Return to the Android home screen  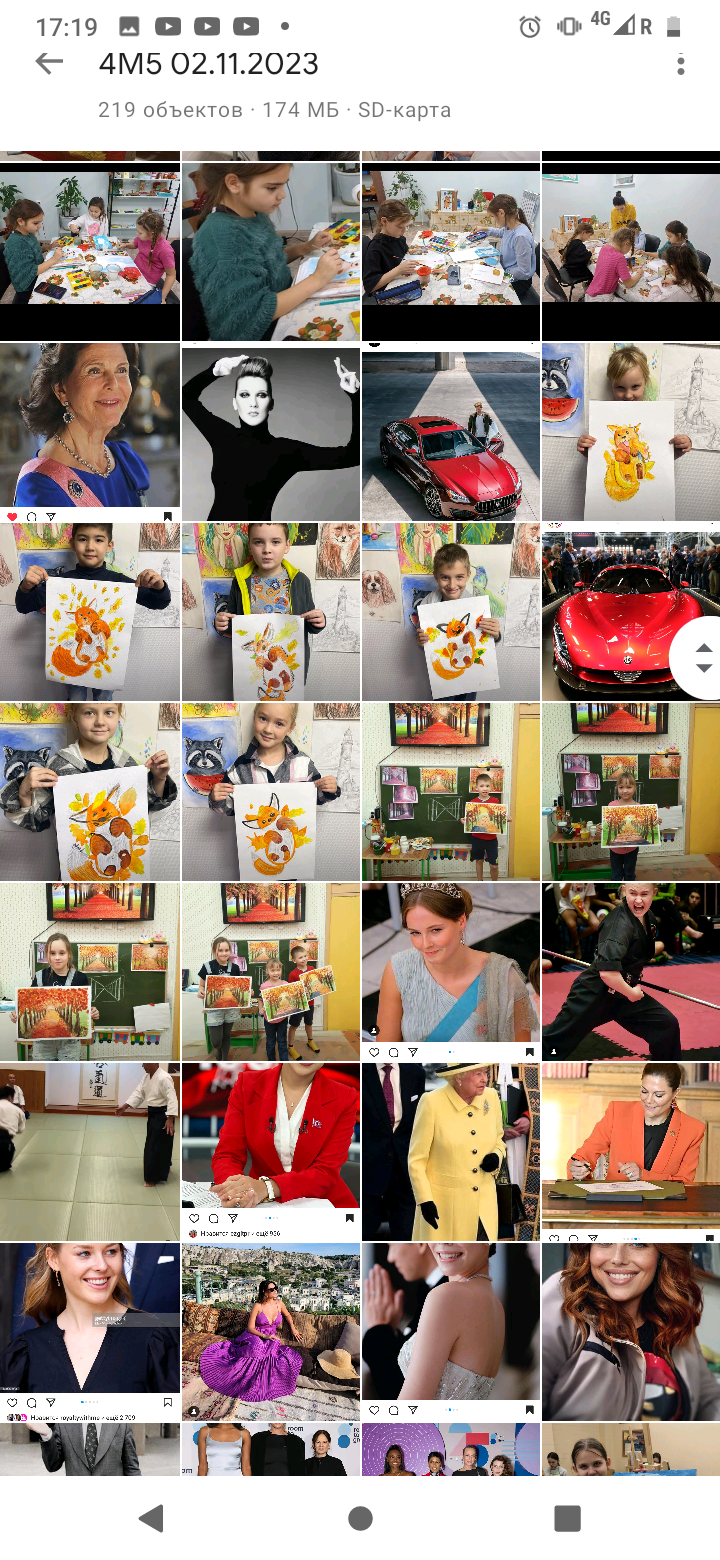coord(360,1518)
